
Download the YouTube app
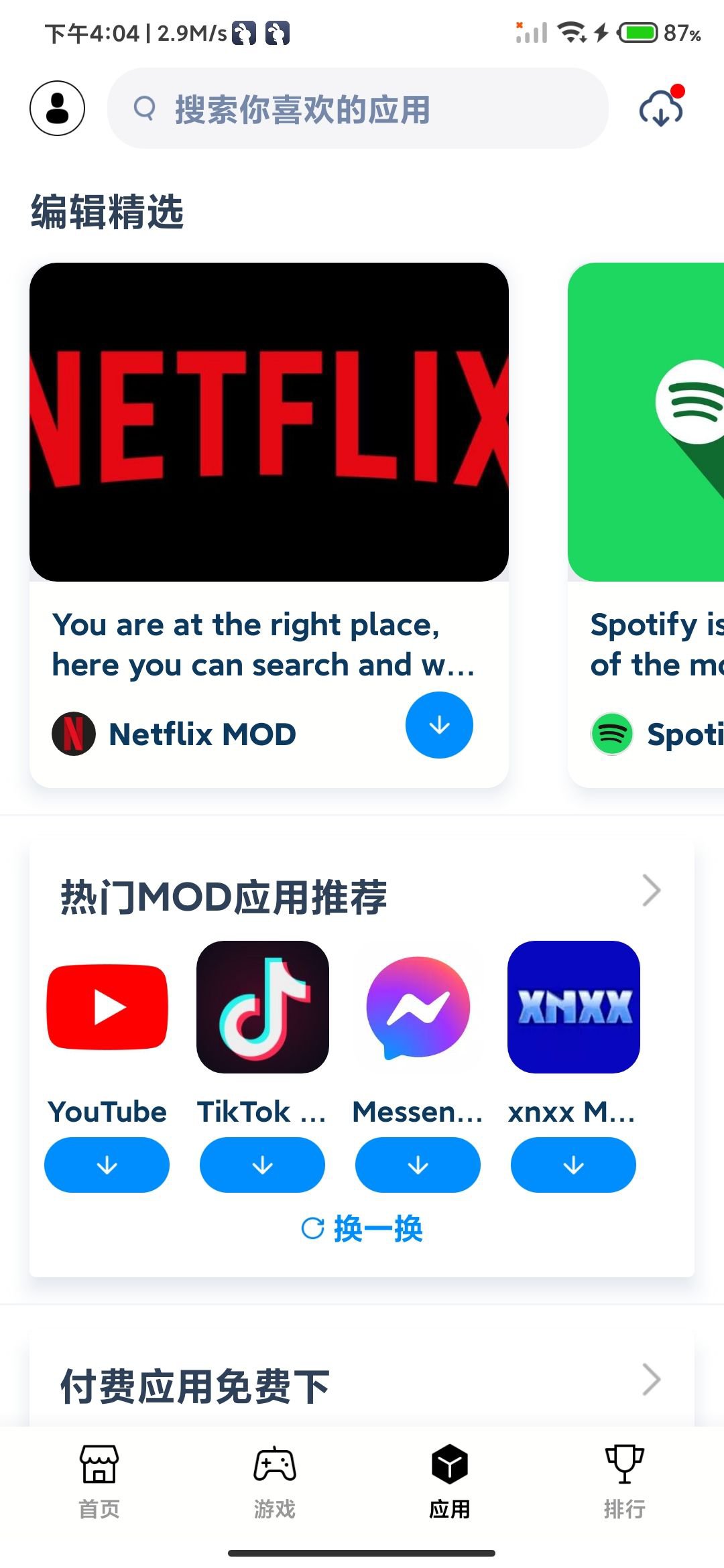tap(107, 1165)
